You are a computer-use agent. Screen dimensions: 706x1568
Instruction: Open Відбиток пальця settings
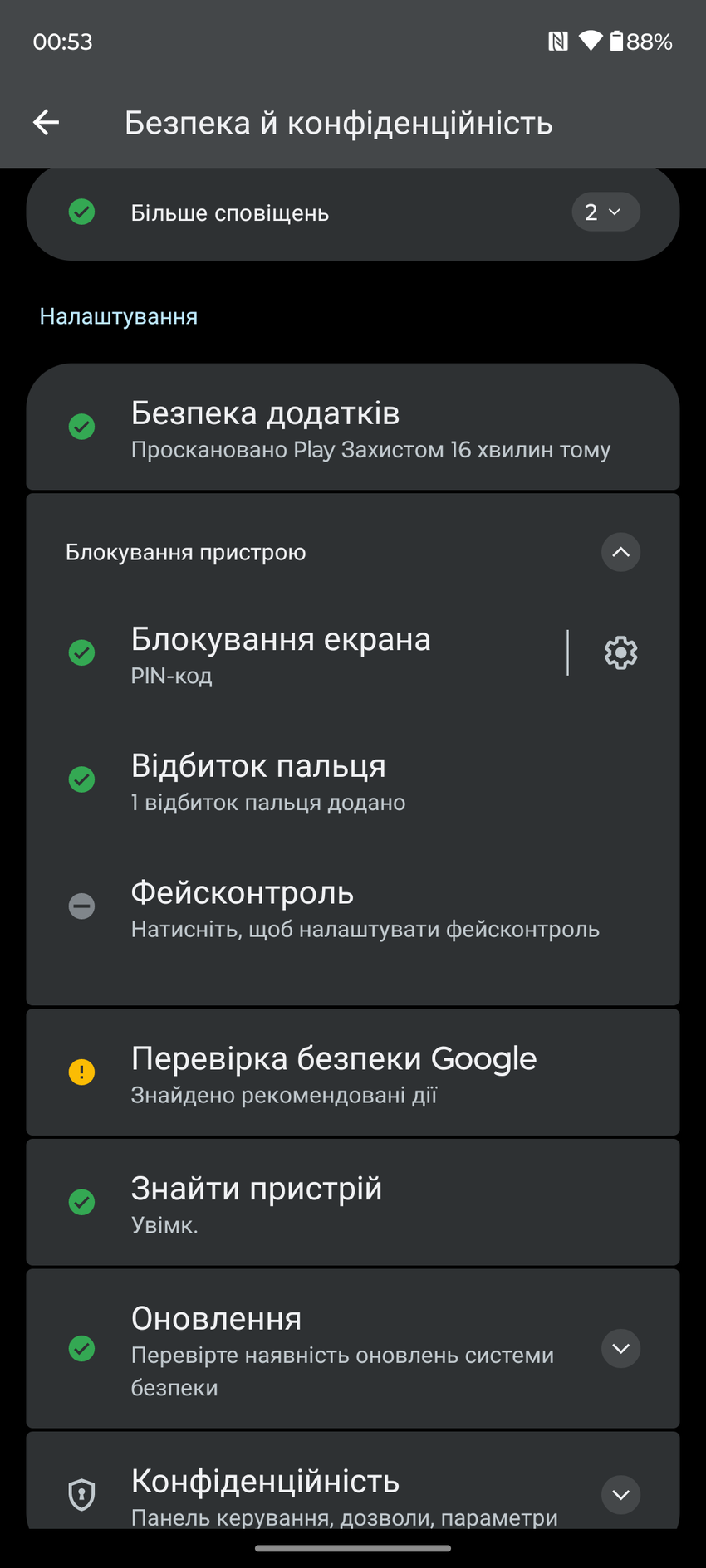[x=353, y=780]
